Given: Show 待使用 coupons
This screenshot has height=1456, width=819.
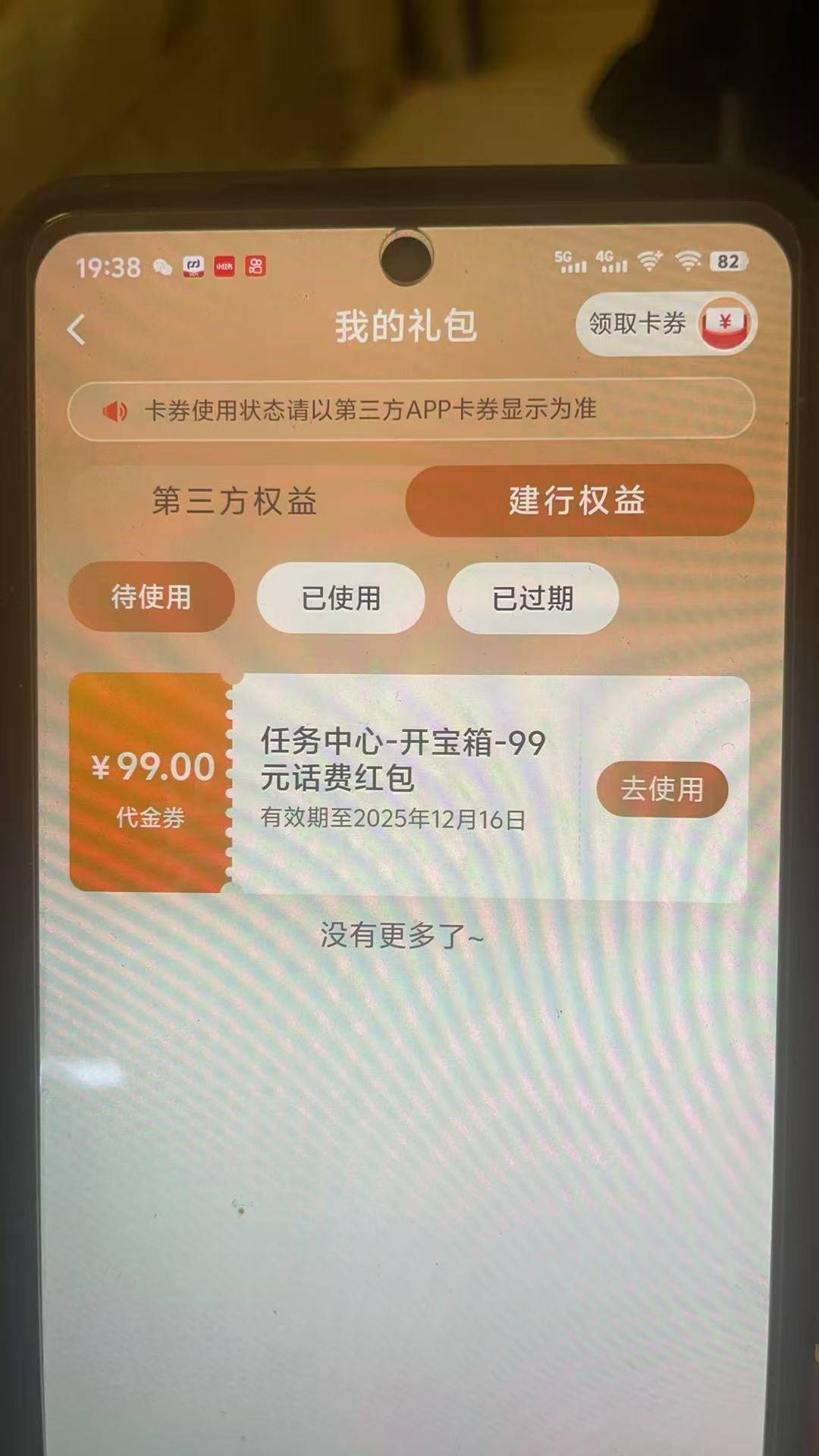Looking at the screenshot, I should point(151,598).
